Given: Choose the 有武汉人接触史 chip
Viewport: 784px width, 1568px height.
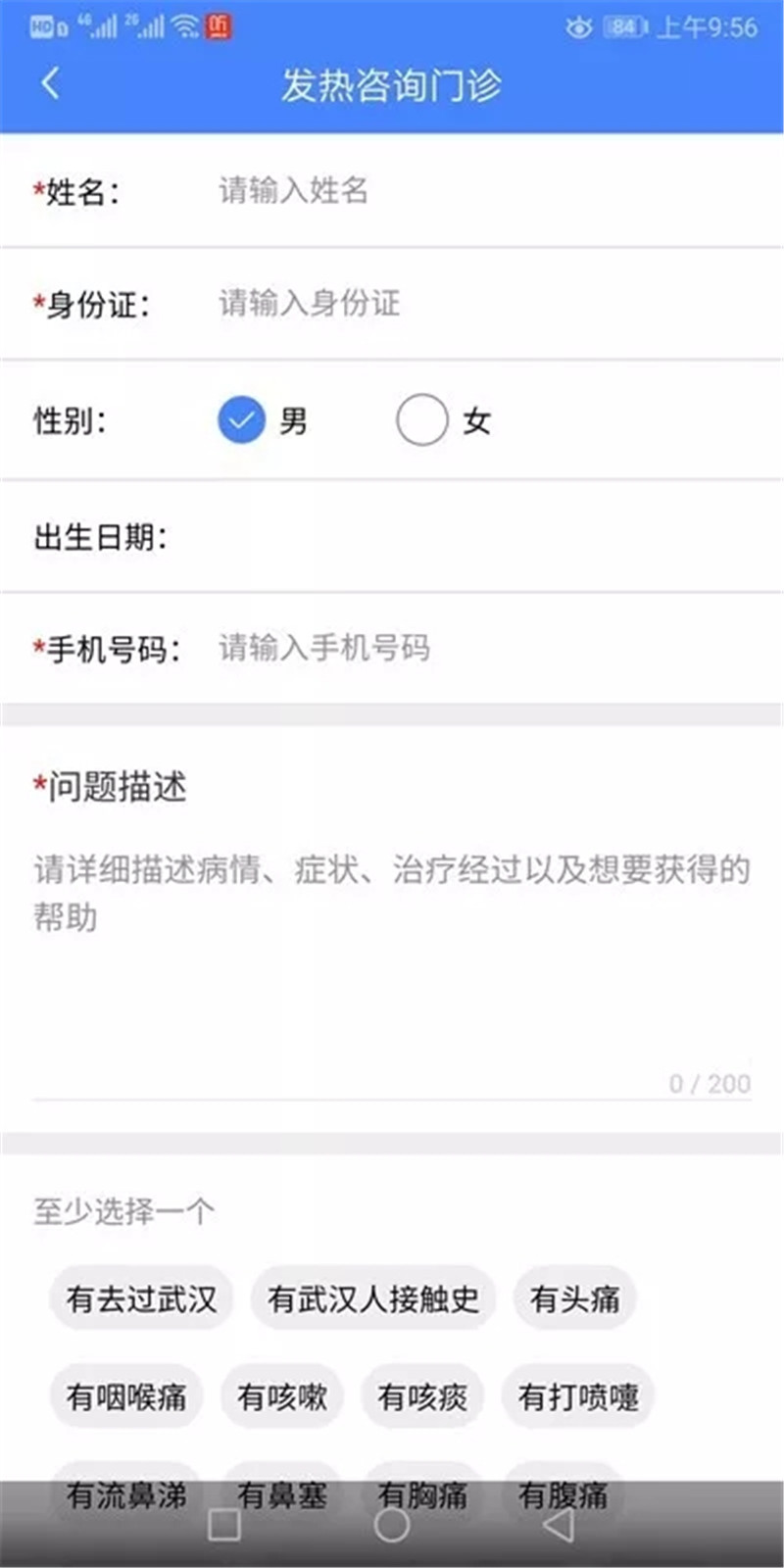Looking at the screenshot, I should pos(373,1299).
